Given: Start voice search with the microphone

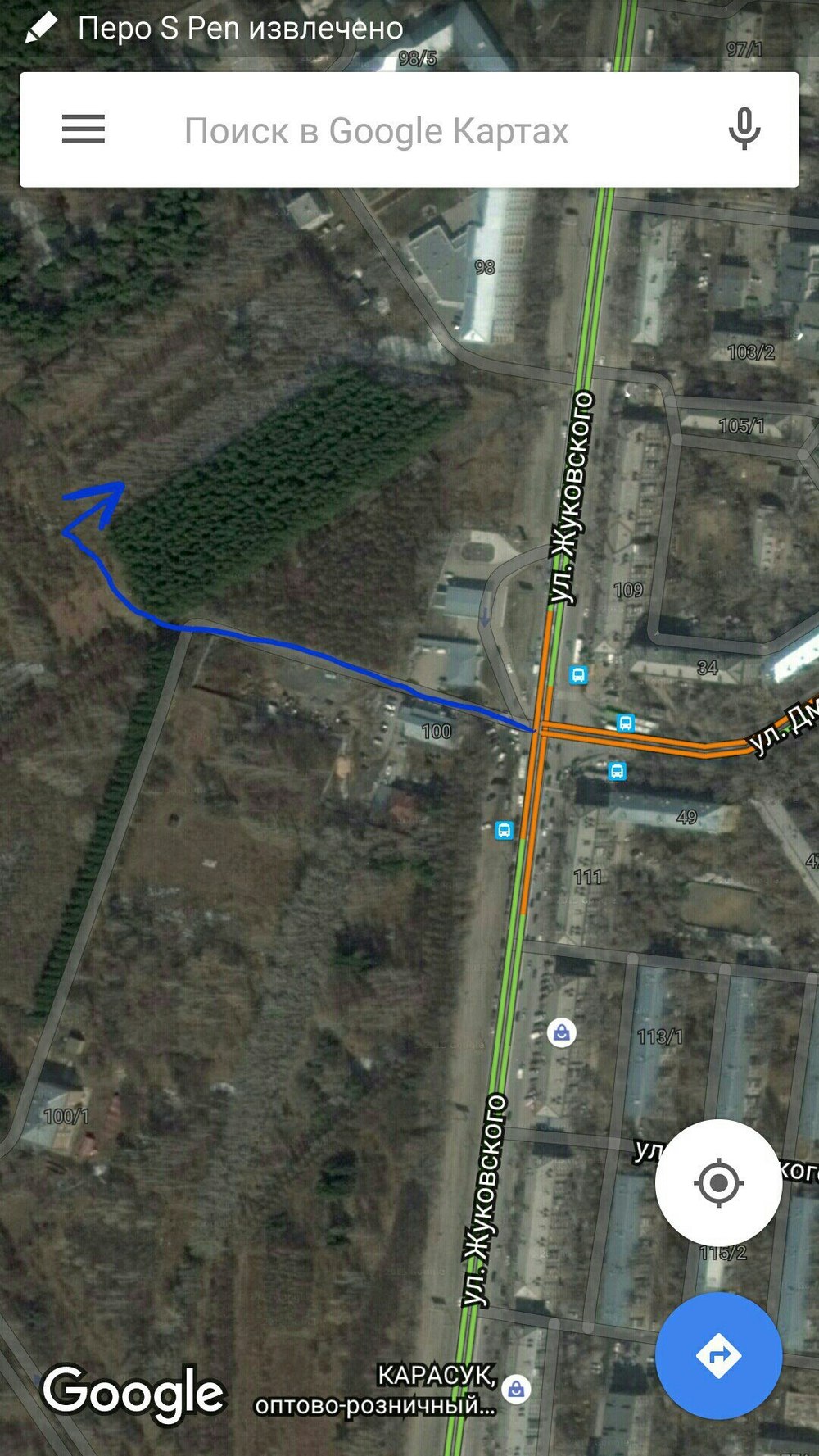Looking at the screenshot, I should pos(744,129).
